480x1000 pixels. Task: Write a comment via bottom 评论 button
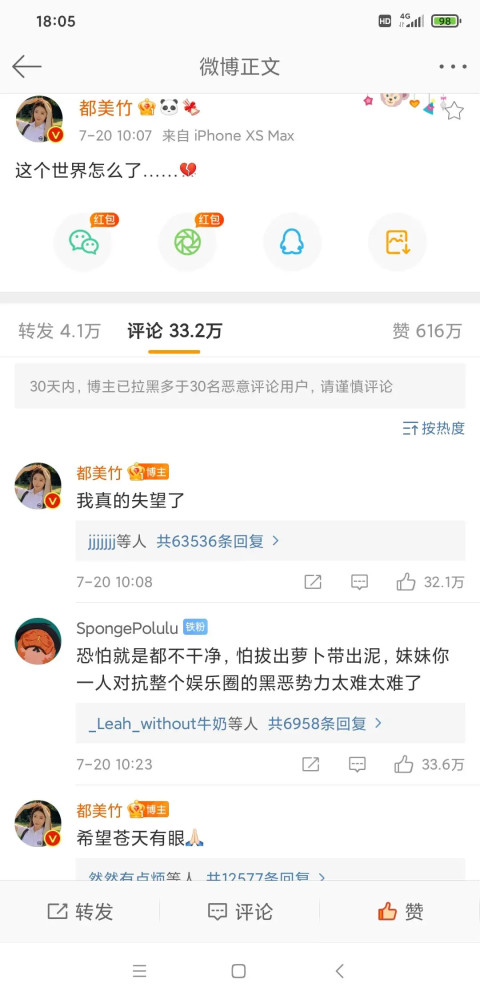pos(240,911)
